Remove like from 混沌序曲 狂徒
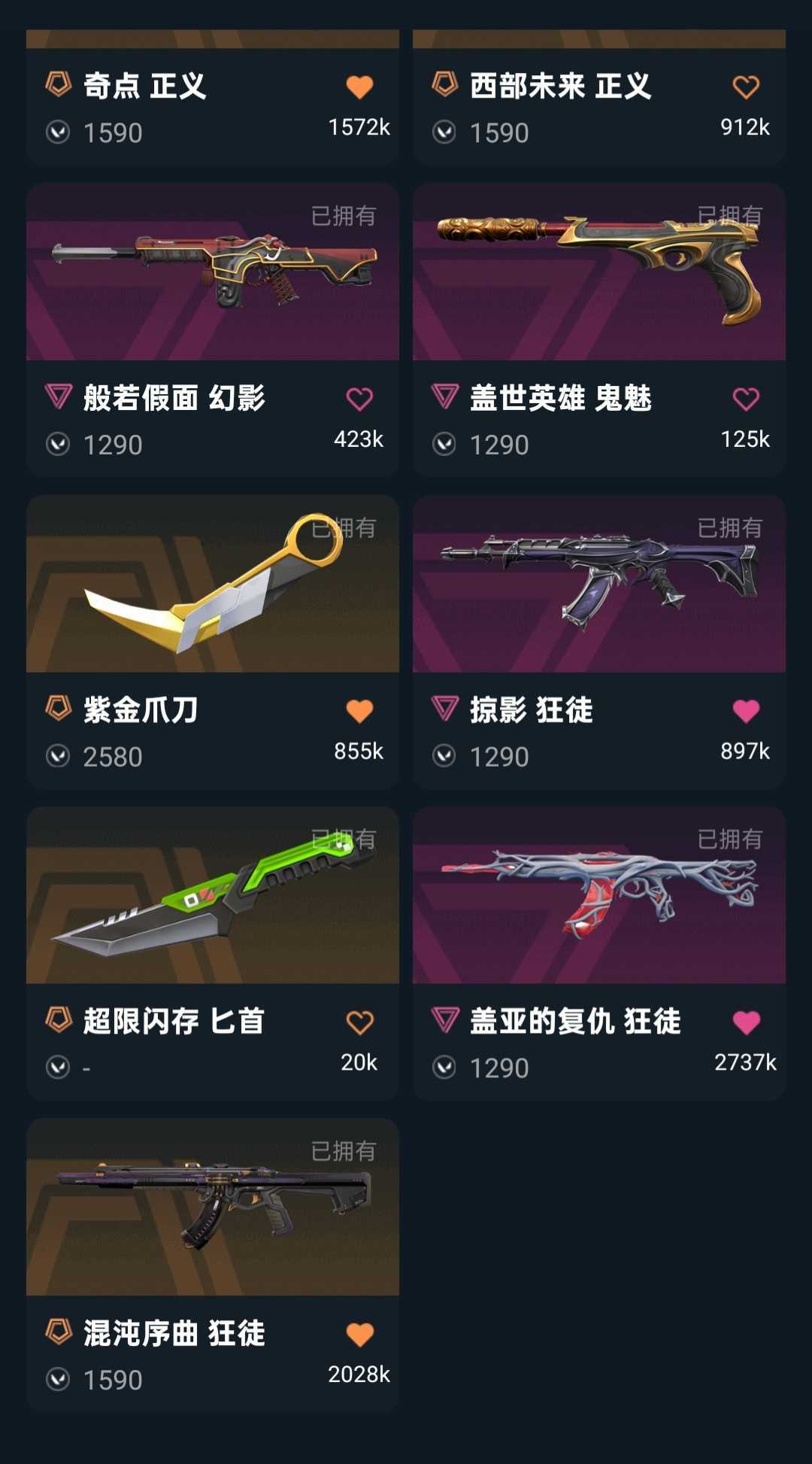Image resolution: width=812 pixels, height=1464 pixels. coord(359,1335)
